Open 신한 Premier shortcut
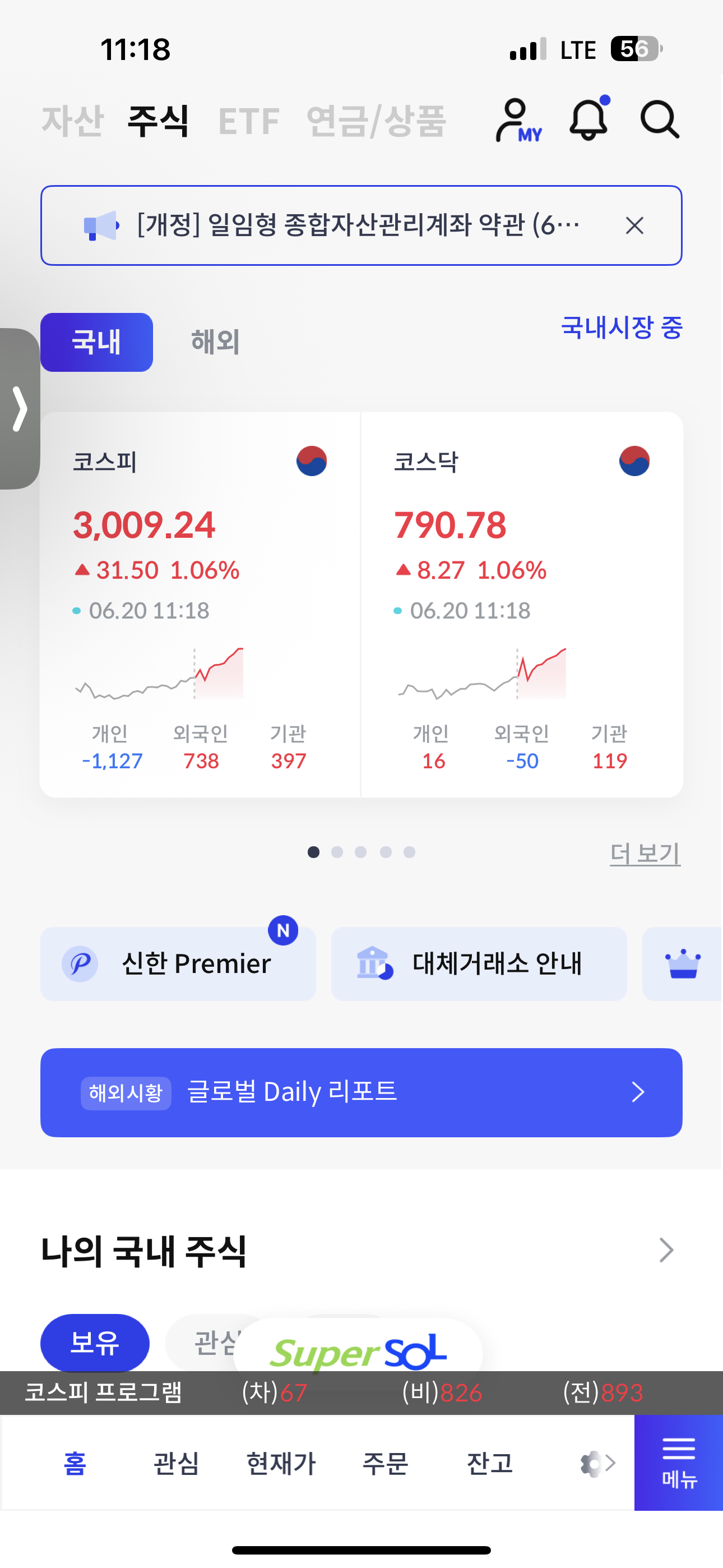Screen dimensions: 723x1568 (178, 963)
